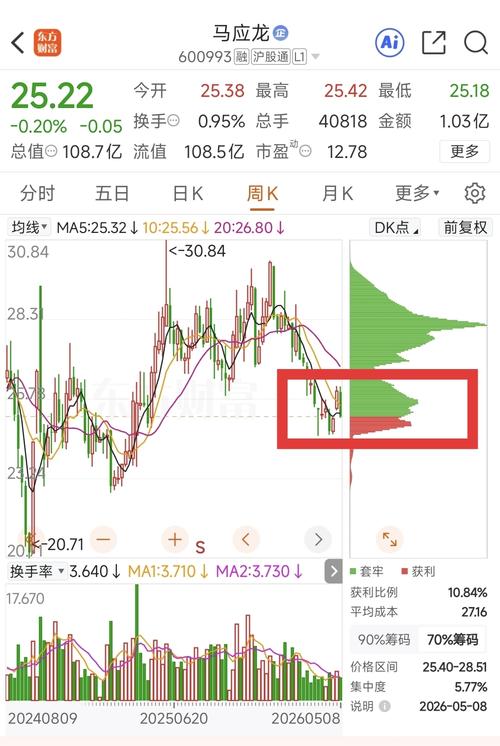The height and width of the screenshot is (746, 500).
Task: Switch to 五日 chart tab
Action: [112, 194]
